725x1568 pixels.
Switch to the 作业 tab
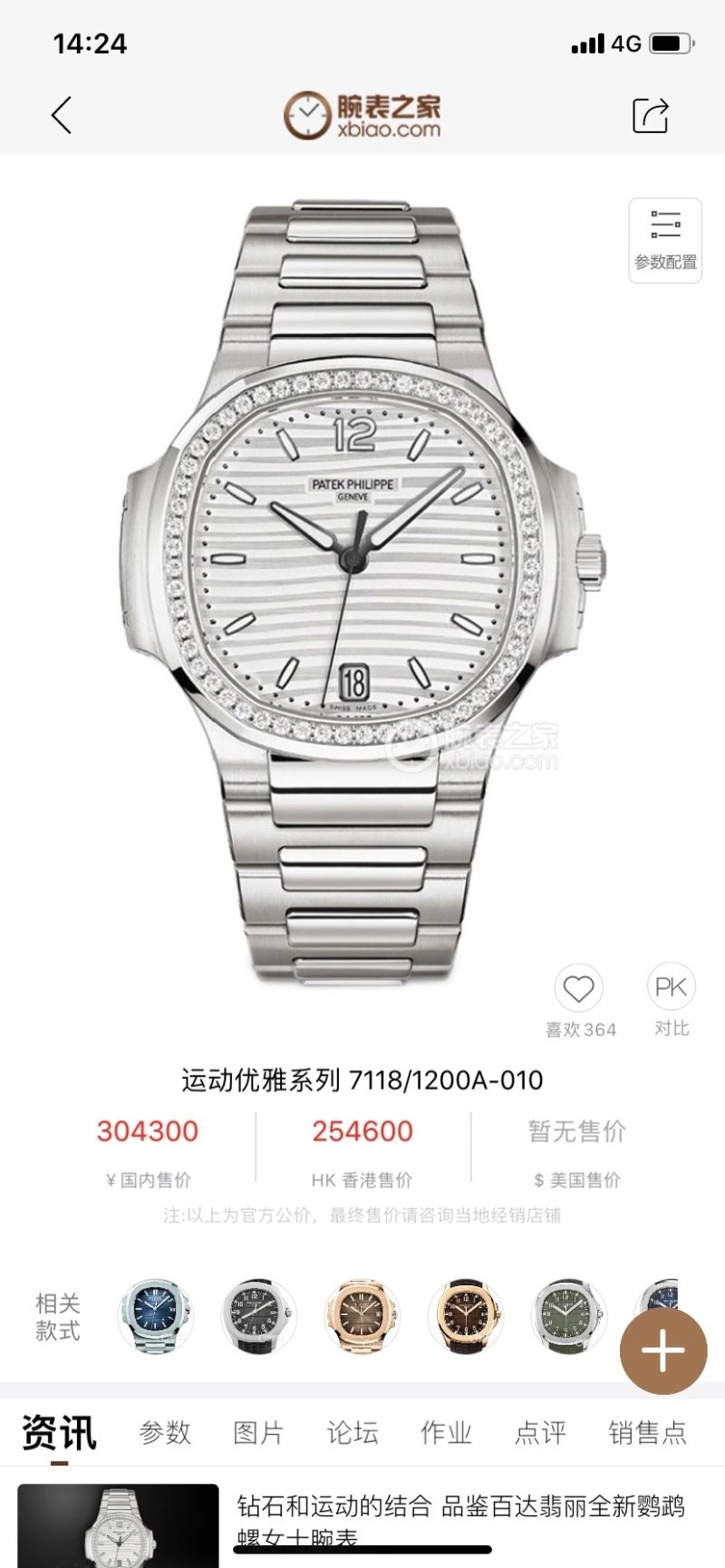[x=446, y=1432]
